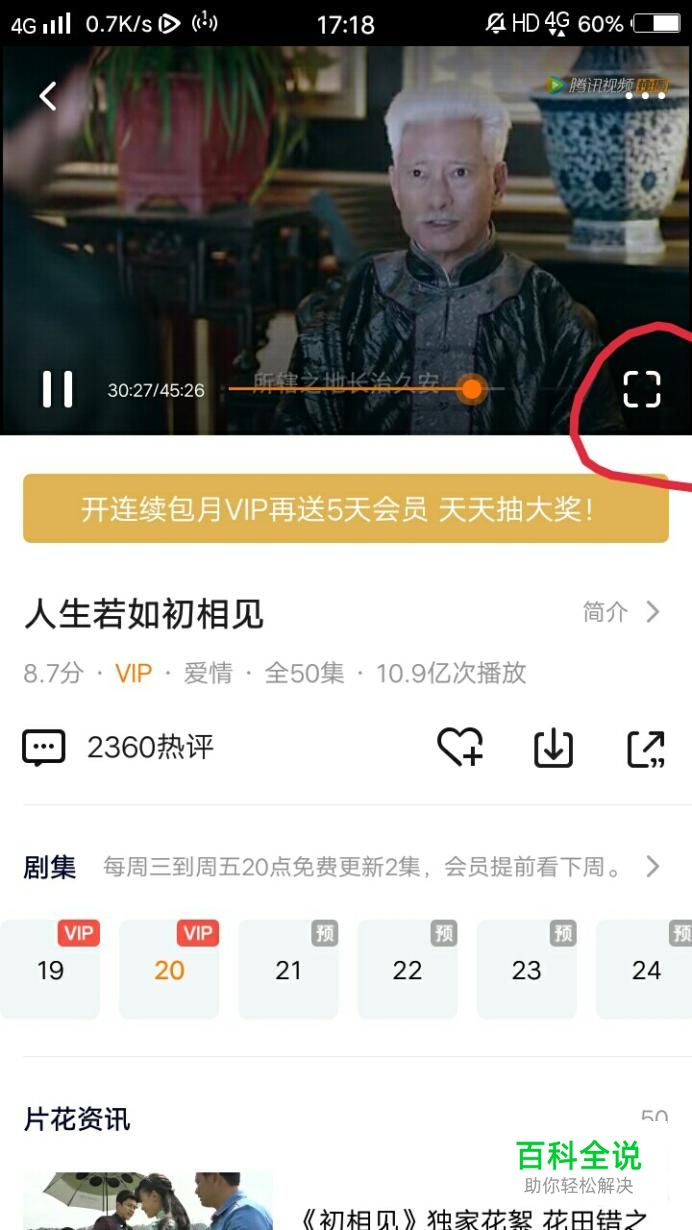This screenshot has height=1230, width=692.
Task: Select episode 22 preview
Action: pyautogui.click(x=407, y=970)
